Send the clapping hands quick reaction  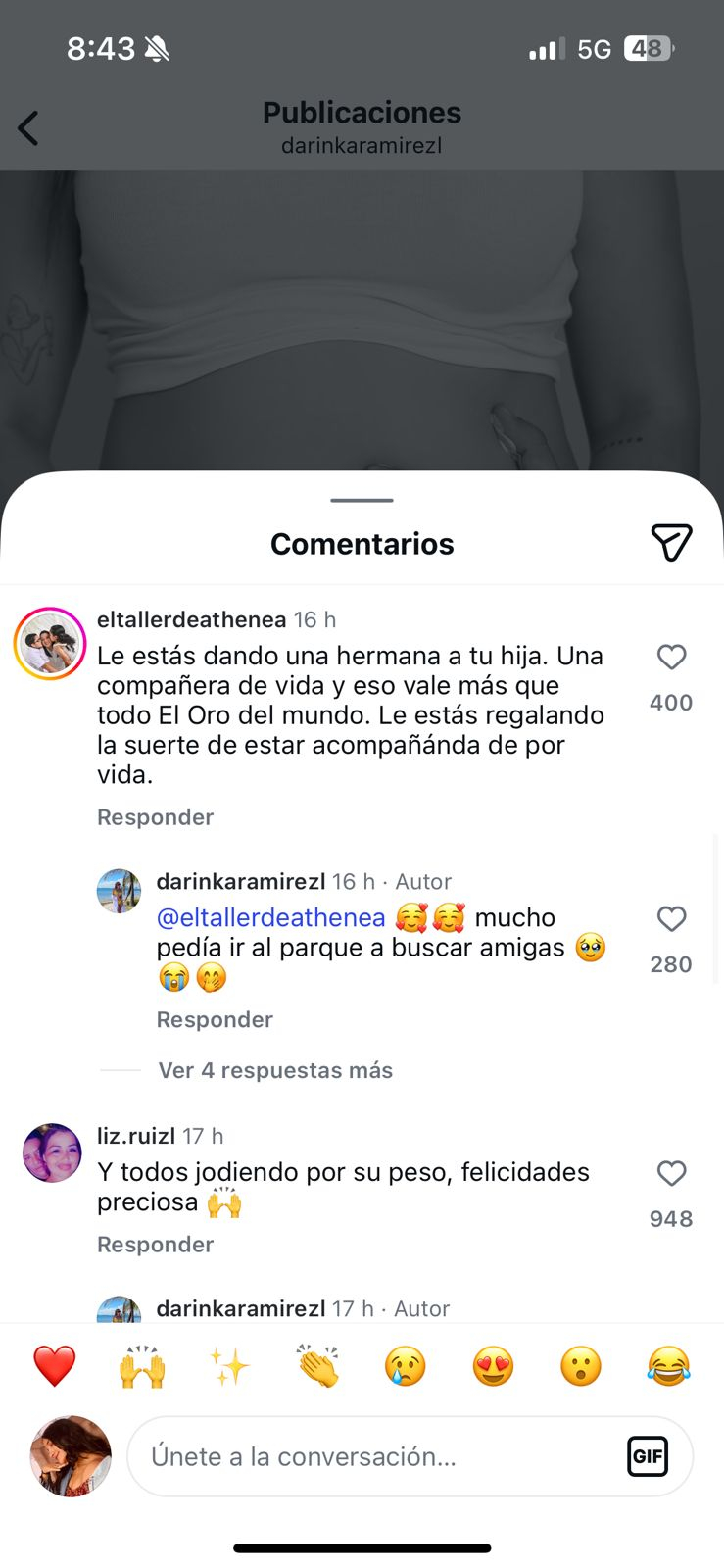tap(317, 1365)
